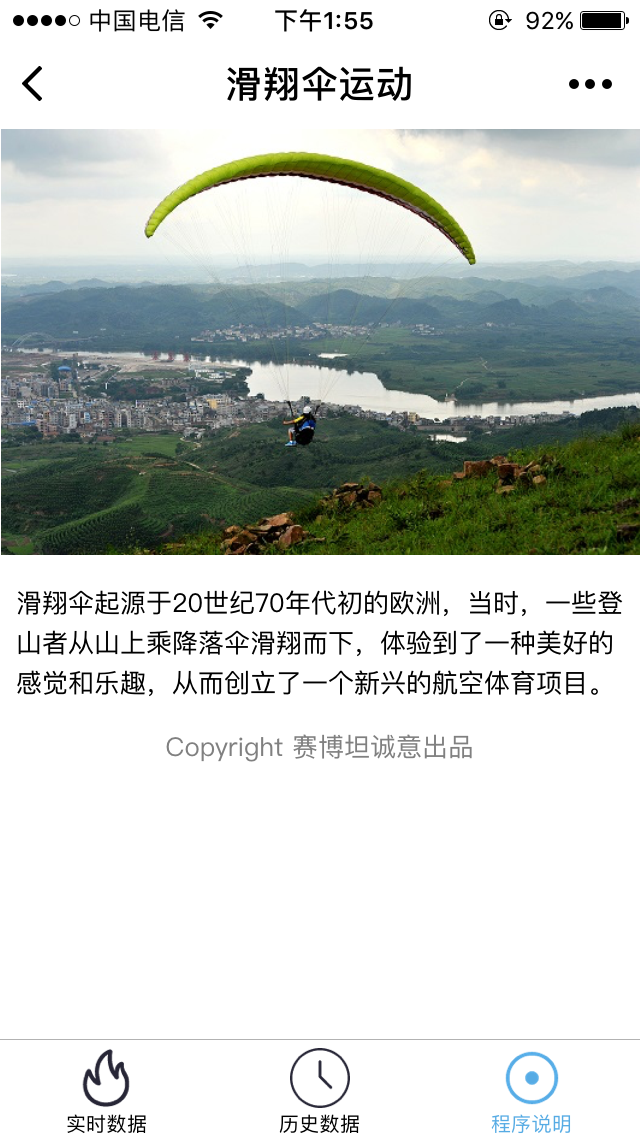Select the 程序说明 tab
640x1136 pixels.
[x=532, y=1090]
